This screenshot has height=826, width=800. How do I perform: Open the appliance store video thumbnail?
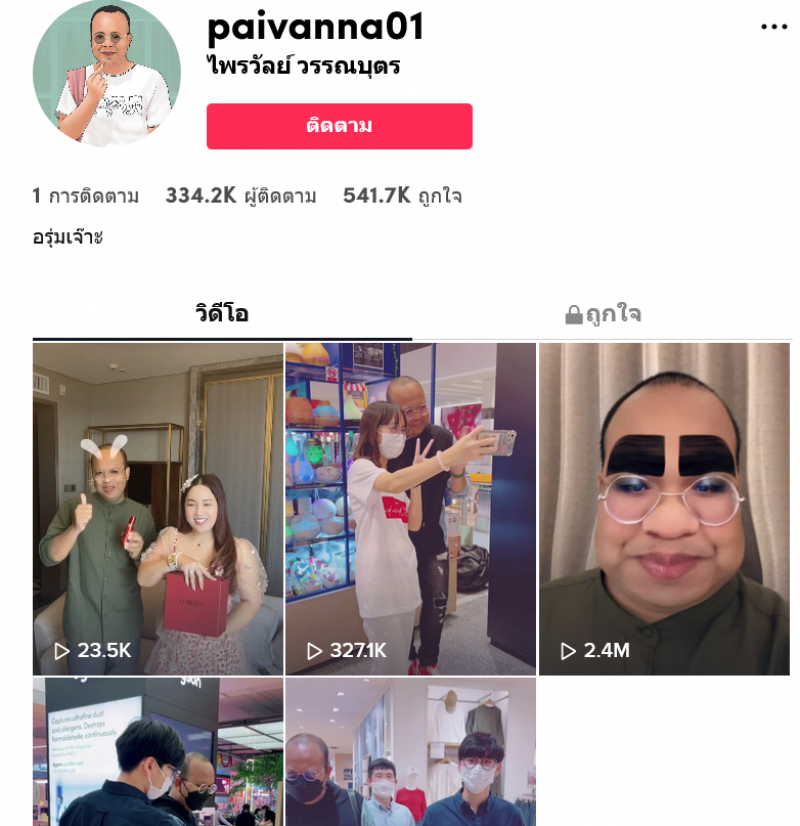158,752
